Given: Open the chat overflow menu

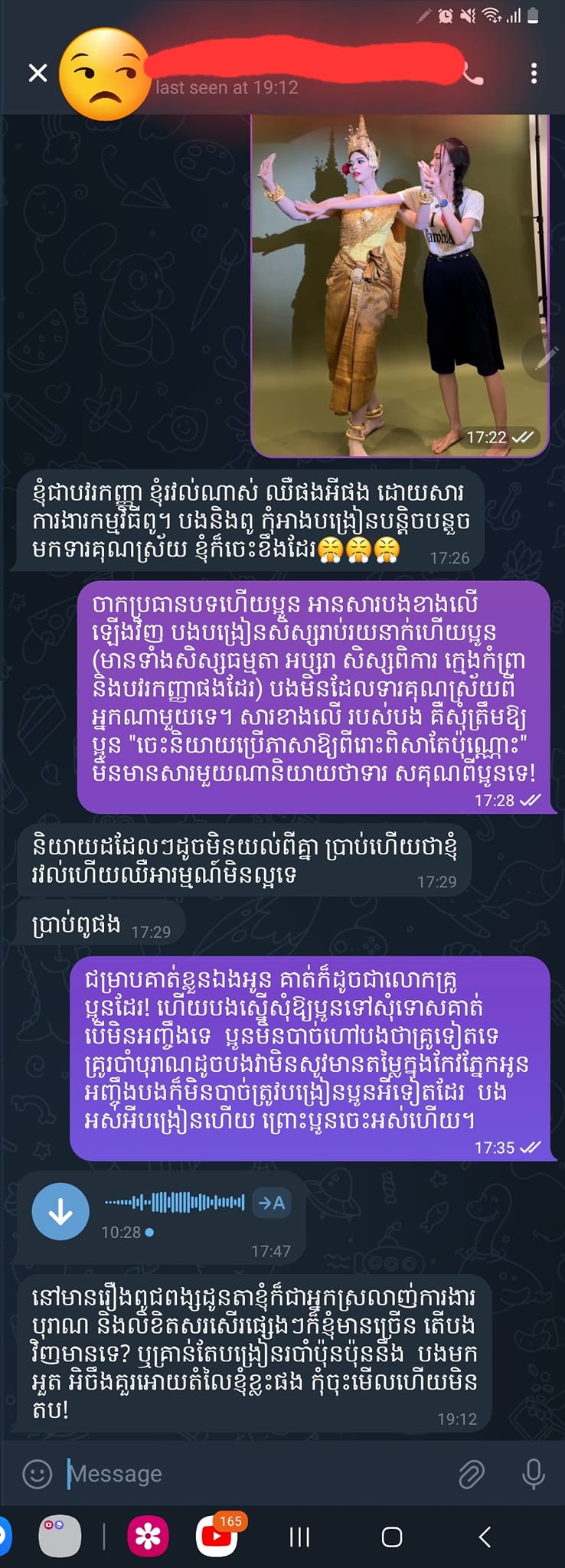Looking at the screenshot, I should click(534, 73).
